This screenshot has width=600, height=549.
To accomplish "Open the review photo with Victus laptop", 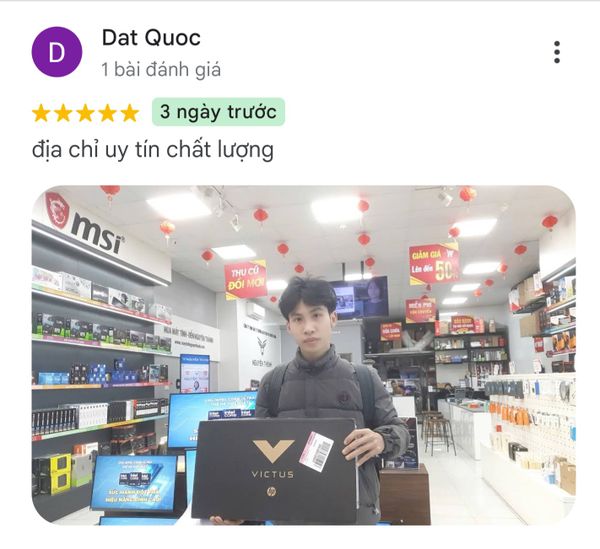I will pos(303,355).
